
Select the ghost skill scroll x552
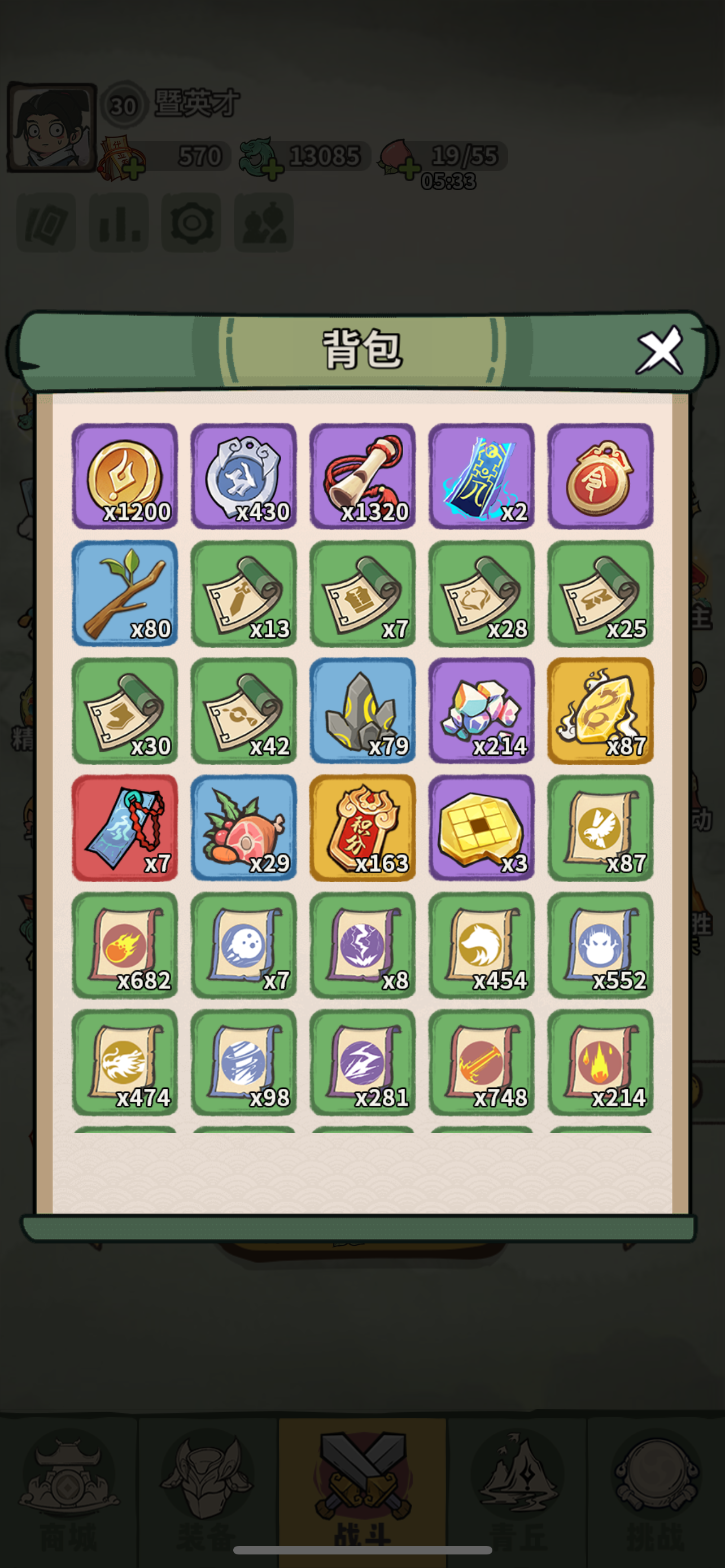[600, 945]
